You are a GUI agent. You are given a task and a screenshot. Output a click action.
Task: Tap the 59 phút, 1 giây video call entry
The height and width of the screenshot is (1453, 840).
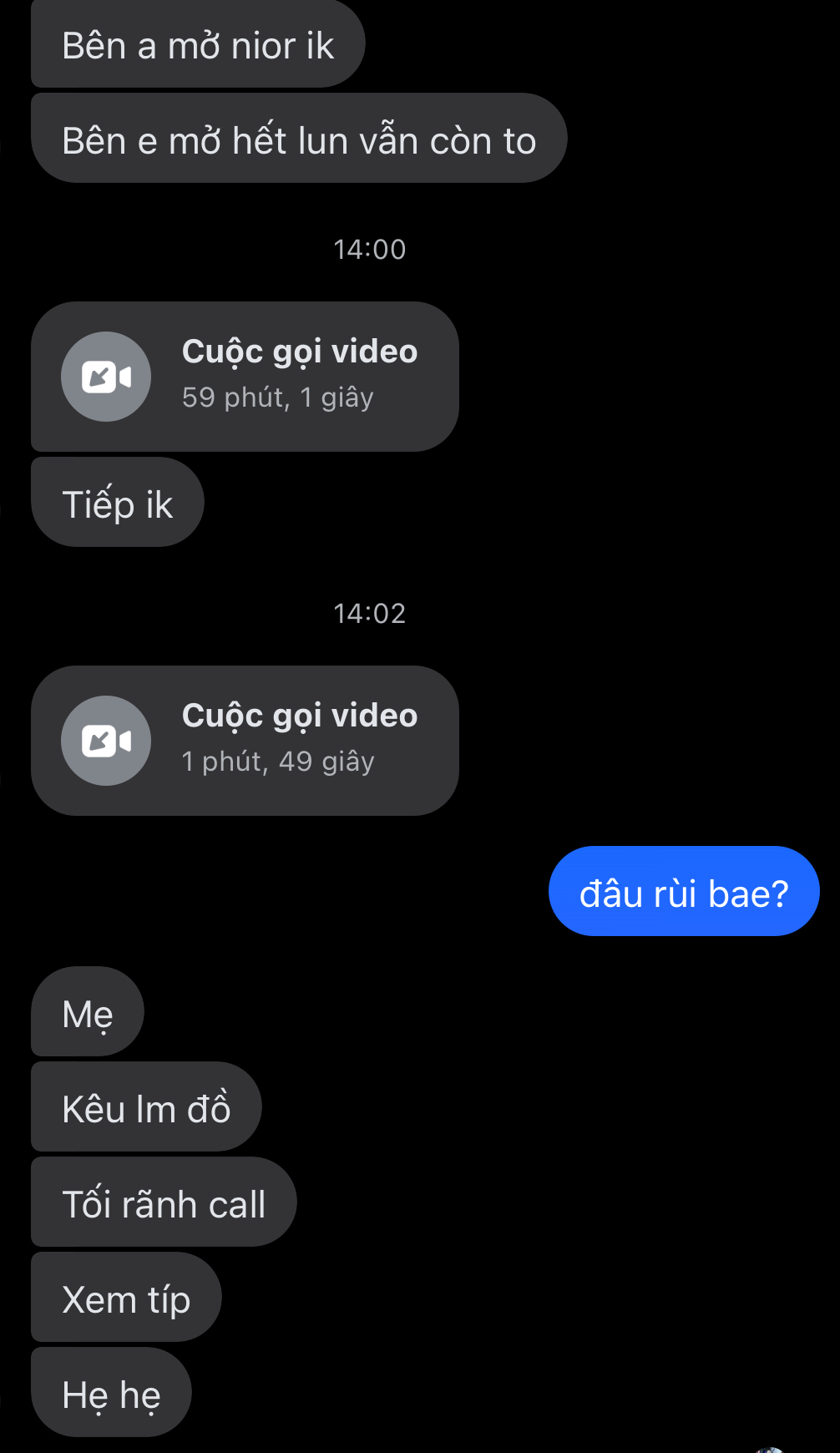pos(245,377)
